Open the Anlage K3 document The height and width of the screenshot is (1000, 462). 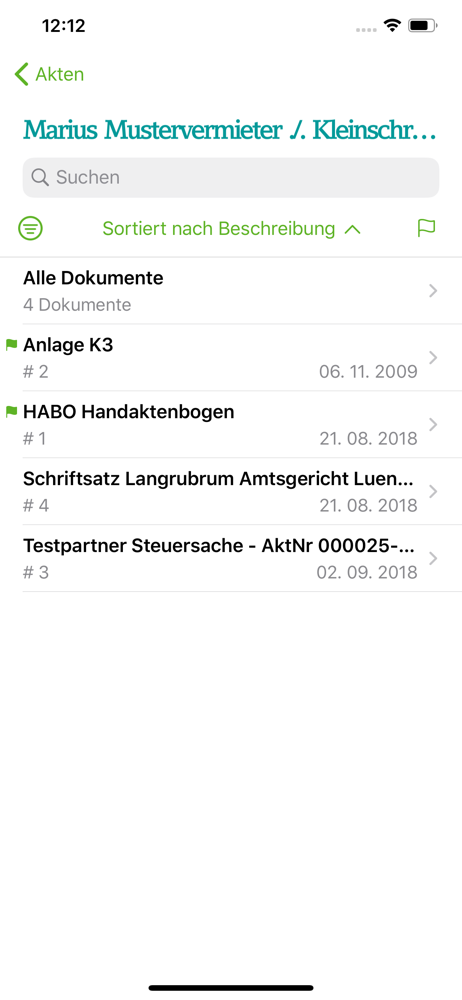point(231,358)
